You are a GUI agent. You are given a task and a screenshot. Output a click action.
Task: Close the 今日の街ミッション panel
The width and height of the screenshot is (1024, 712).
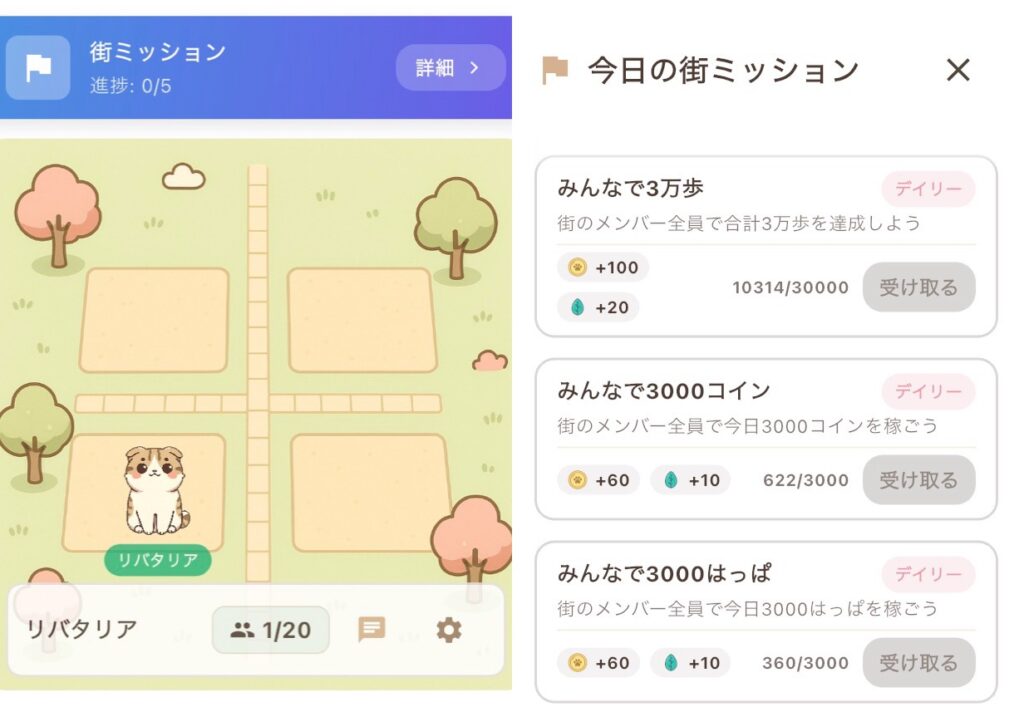958,70
